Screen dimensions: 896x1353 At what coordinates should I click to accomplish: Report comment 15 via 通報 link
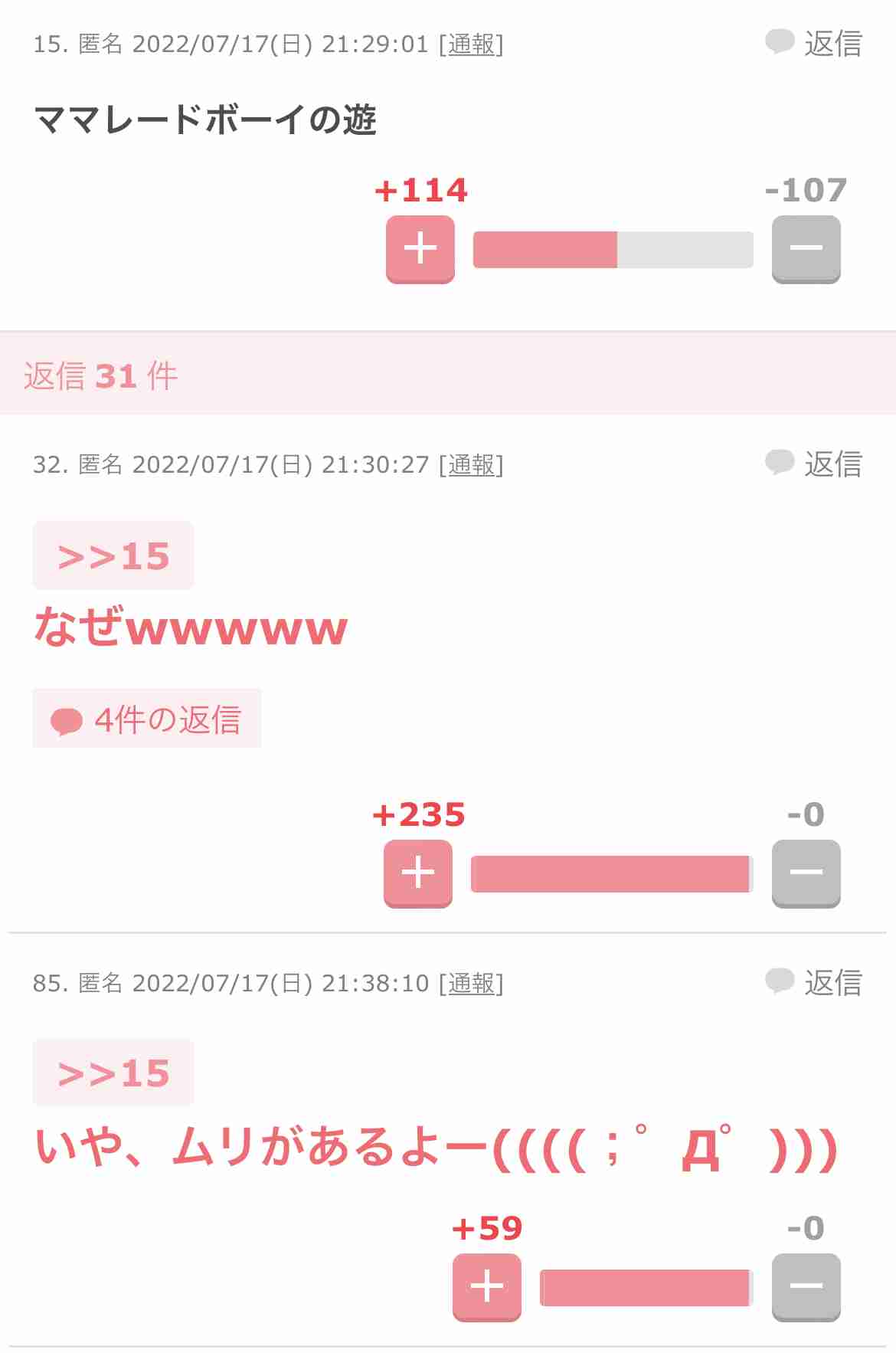point(471,44)
